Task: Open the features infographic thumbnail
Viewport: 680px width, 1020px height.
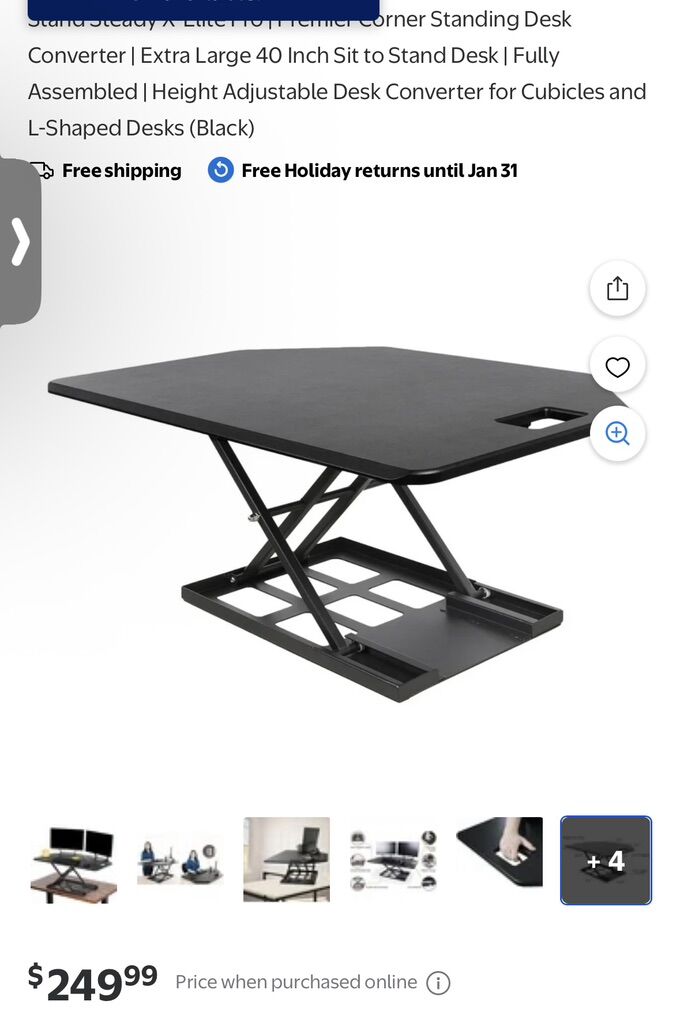Action: pos(393,860)
